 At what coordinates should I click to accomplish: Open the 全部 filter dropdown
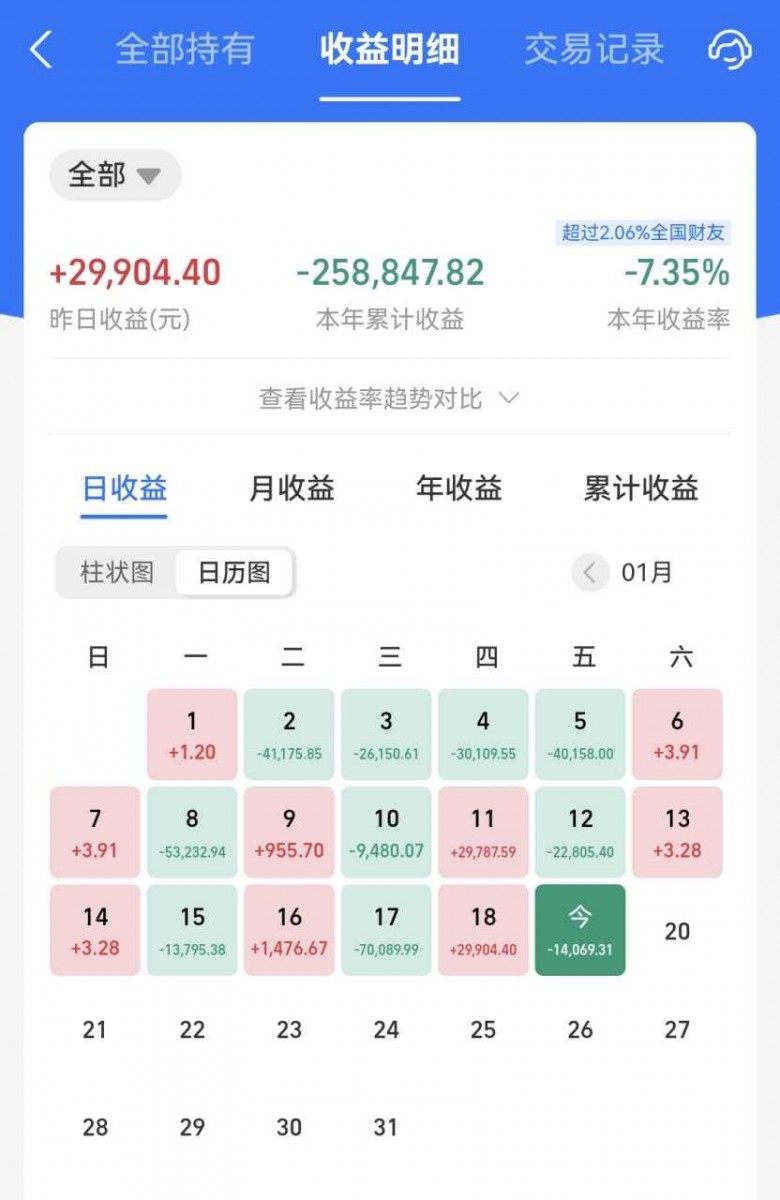114,176
